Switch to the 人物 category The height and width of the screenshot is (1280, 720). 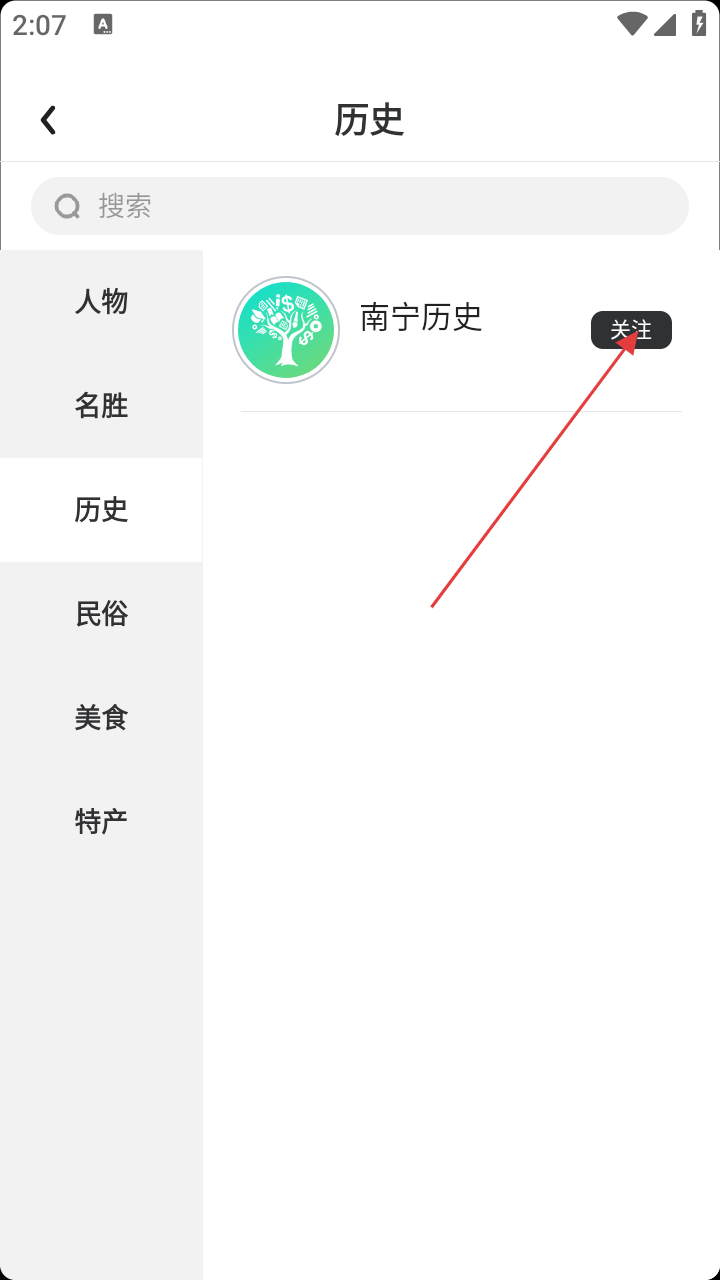coord(101,301)
